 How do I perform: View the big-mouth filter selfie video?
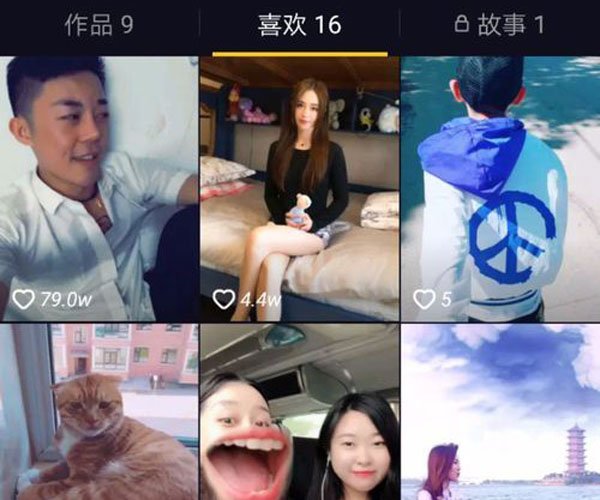coord(300,412)
